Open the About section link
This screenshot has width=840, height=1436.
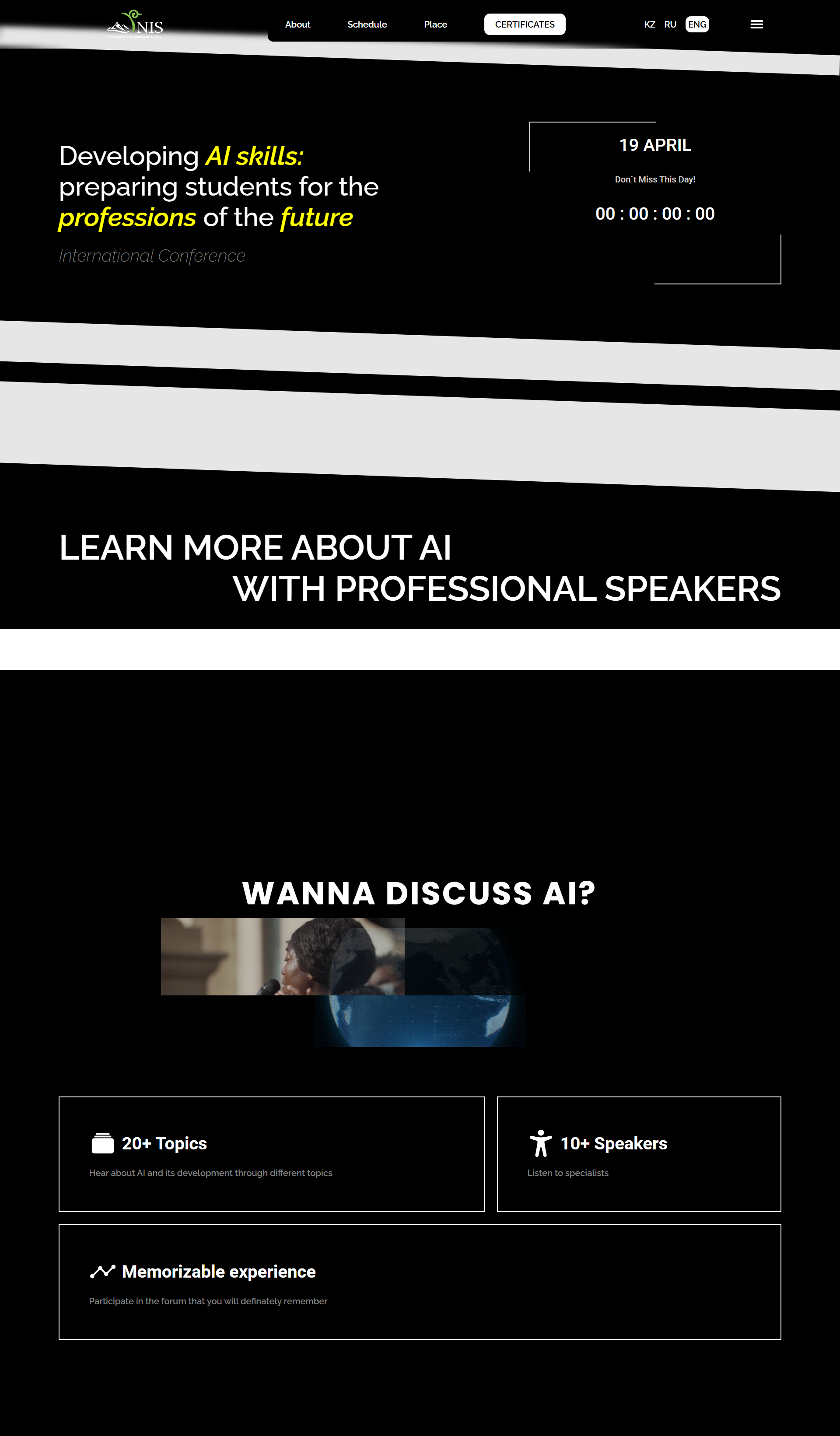[297, 25]
